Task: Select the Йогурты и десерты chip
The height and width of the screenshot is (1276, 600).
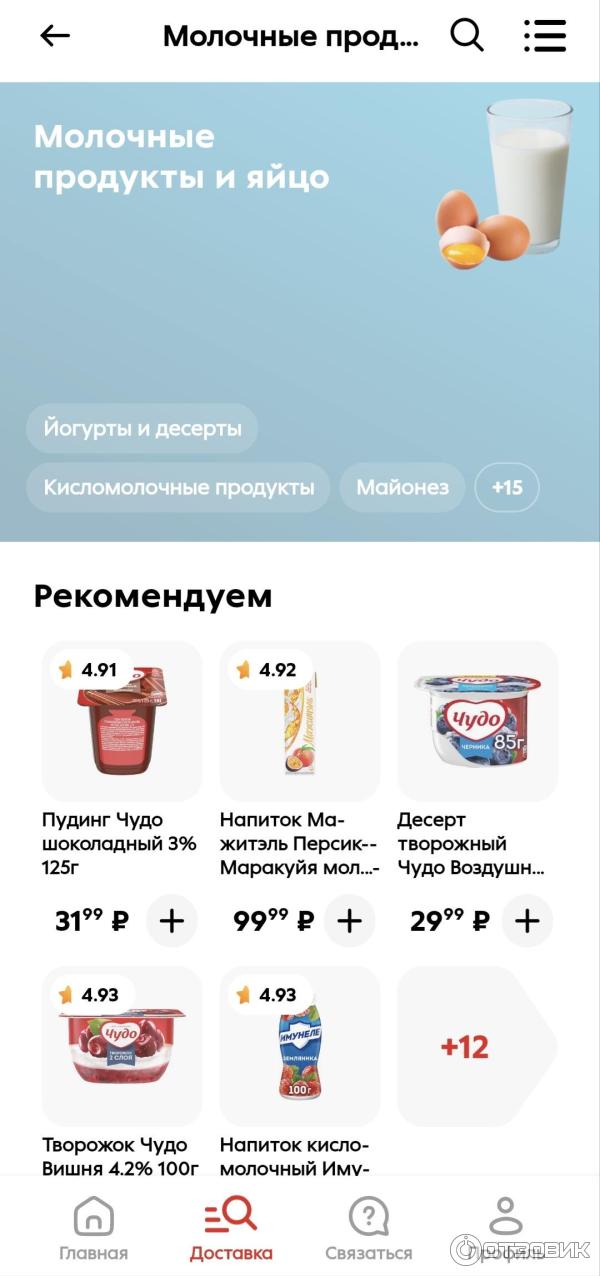Action: (142, 429)
